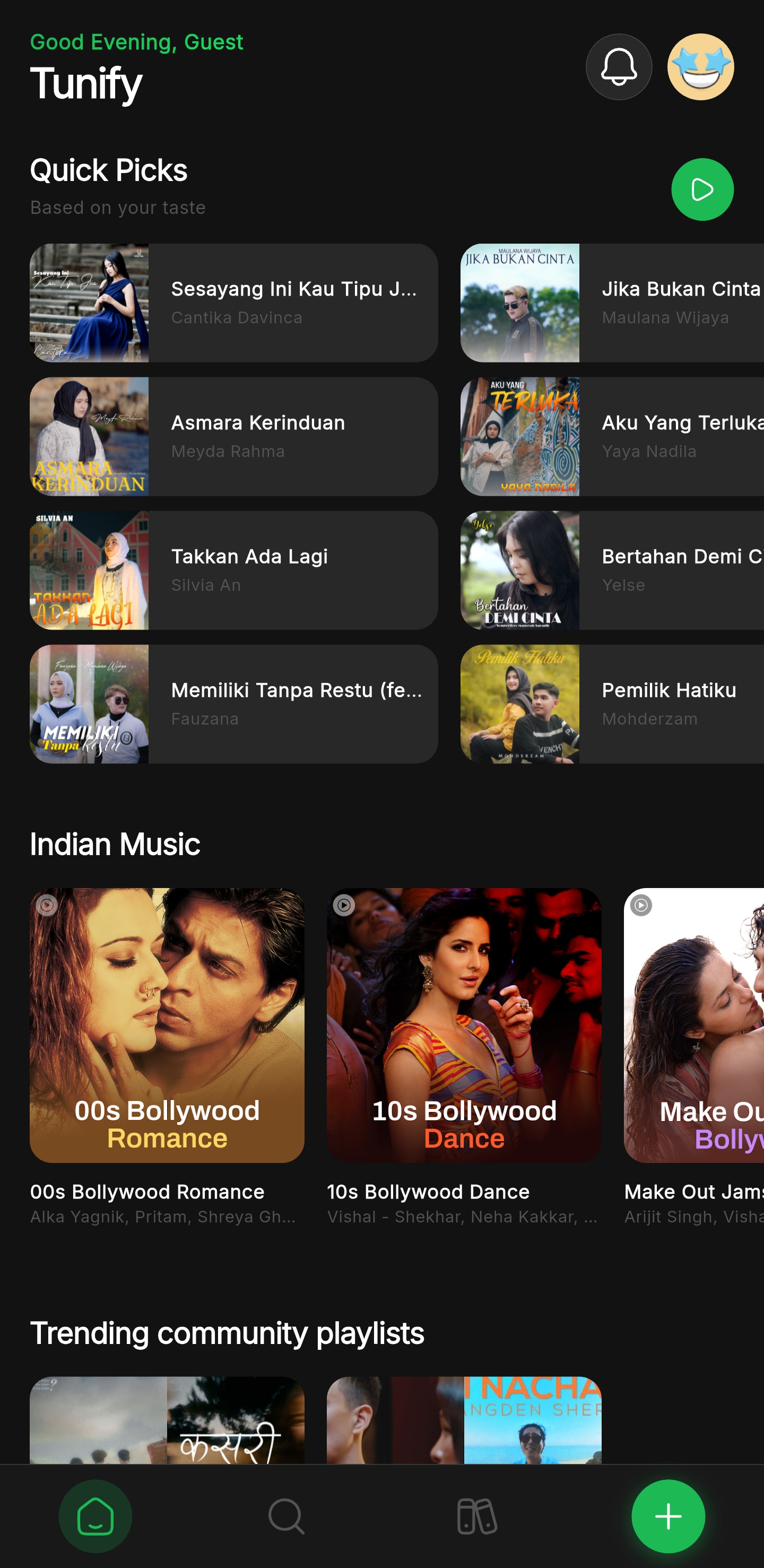Play Sesayang Ini Kau Tipu by Cantika Davinca
Image resolution: width=764 pixels, height=1568 pixels.
[x=233, y=303]
